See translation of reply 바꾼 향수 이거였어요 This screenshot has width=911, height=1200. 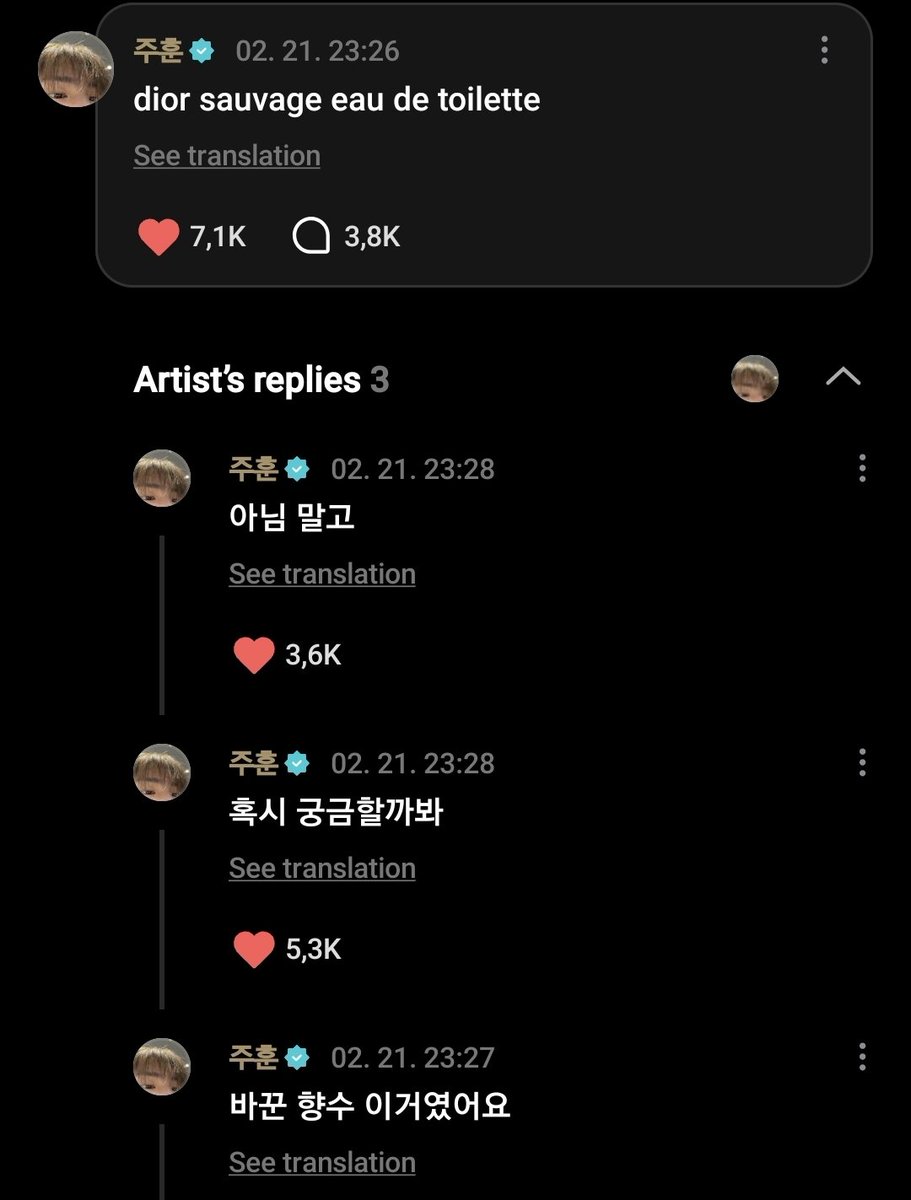coord(322,1163)
